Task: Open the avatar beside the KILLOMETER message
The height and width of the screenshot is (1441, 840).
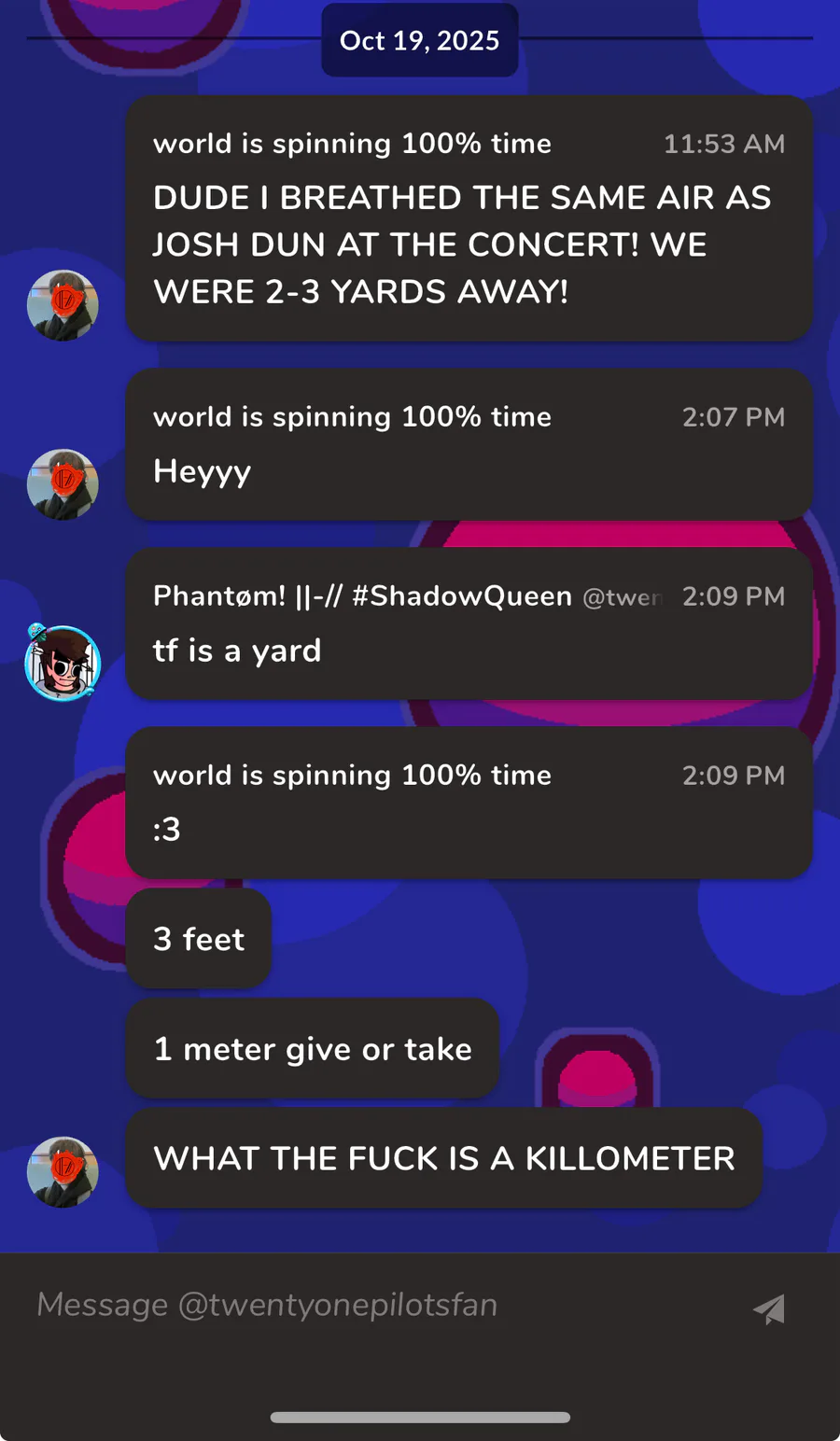Action: (63, 1171)
